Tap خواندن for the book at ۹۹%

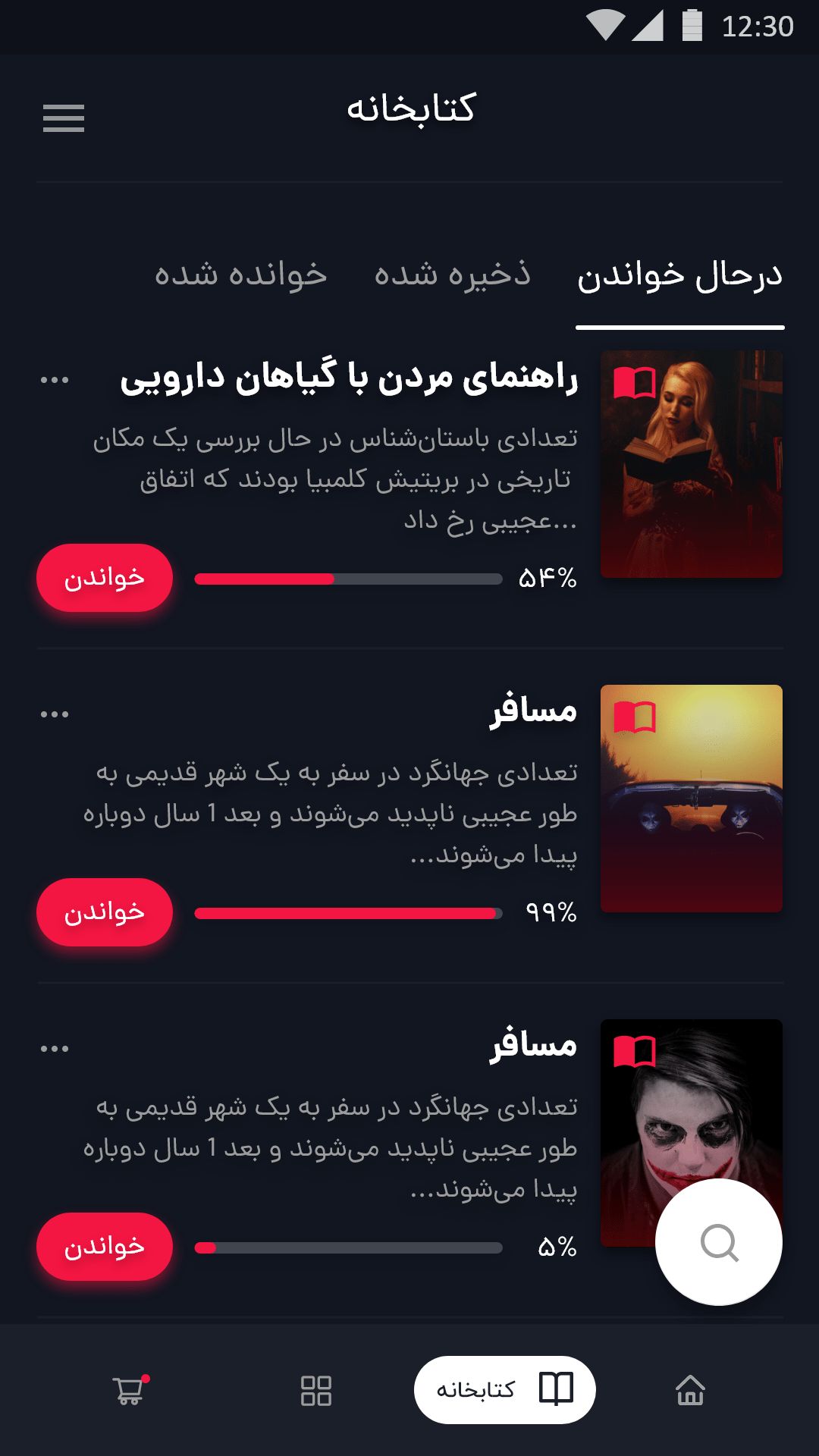[105, 912]
